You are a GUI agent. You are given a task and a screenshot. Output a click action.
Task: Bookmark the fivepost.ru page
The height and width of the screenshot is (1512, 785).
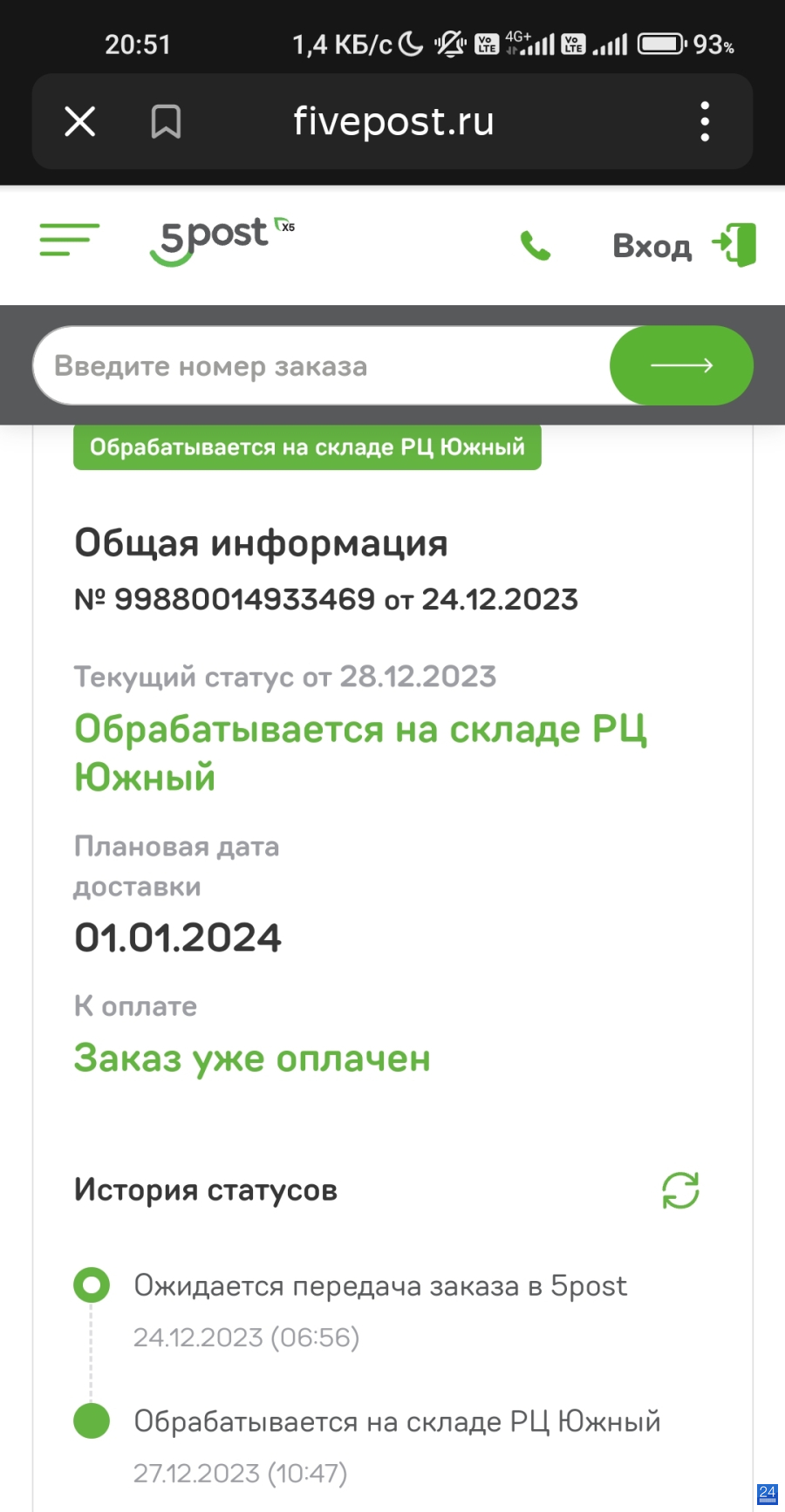pos(166,121)
